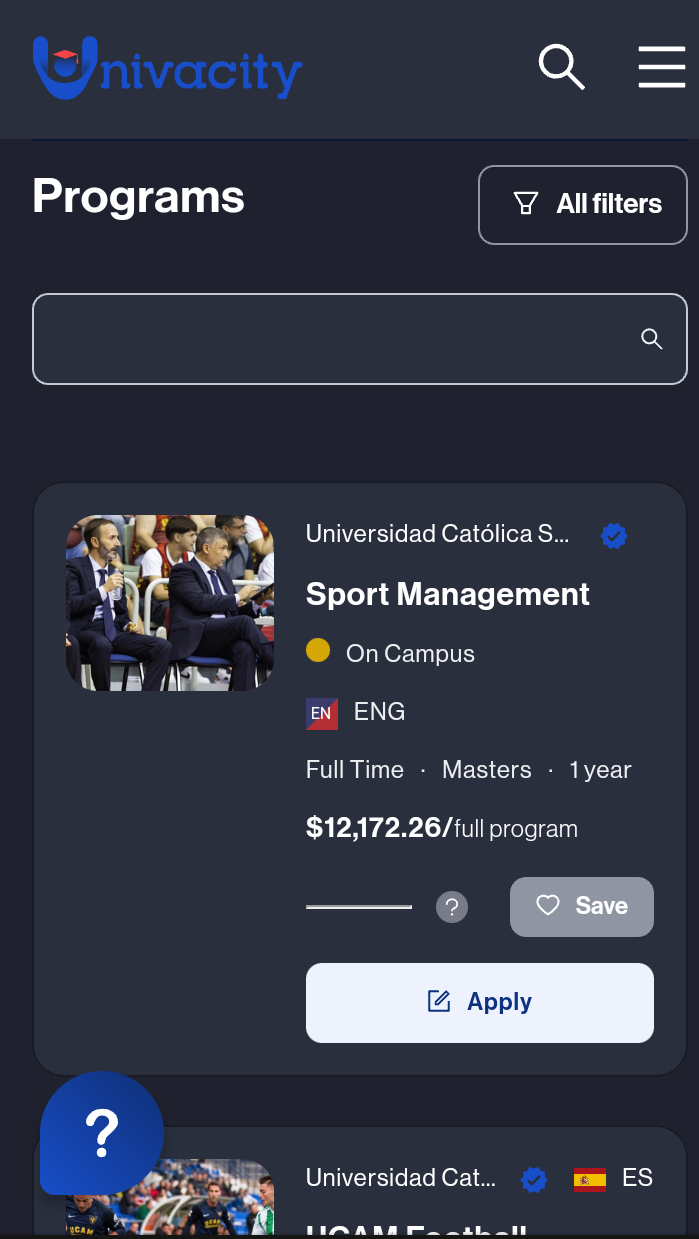The height and width of the screenshot is (1239, 699).
Task: Open the small question mark info icon
Action: tap(452, 907)
